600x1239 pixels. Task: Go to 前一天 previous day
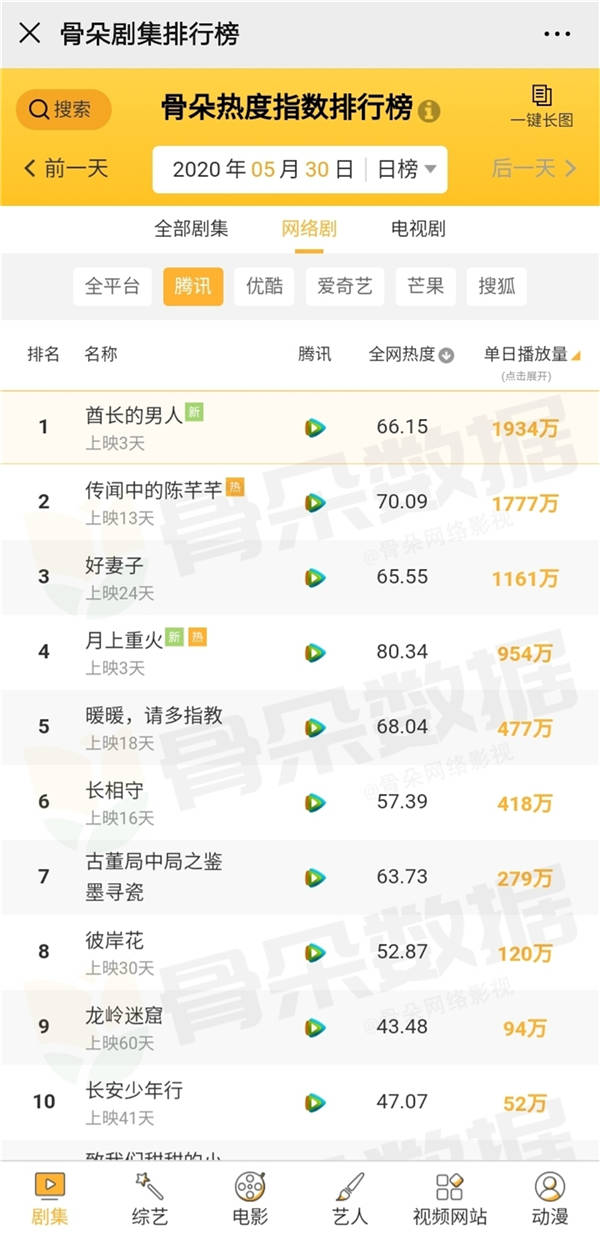pos(66,168)
